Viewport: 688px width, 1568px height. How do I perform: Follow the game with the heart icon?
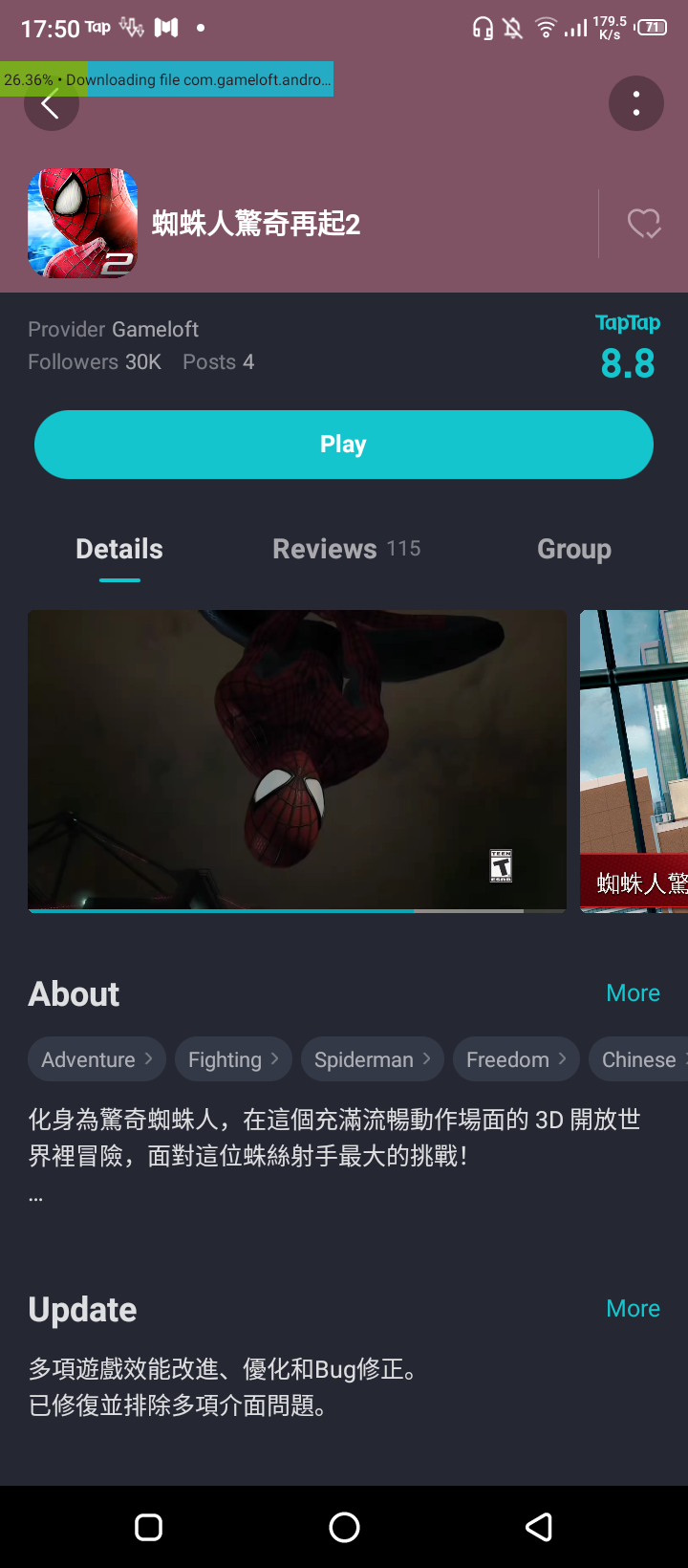coord(643,224)
